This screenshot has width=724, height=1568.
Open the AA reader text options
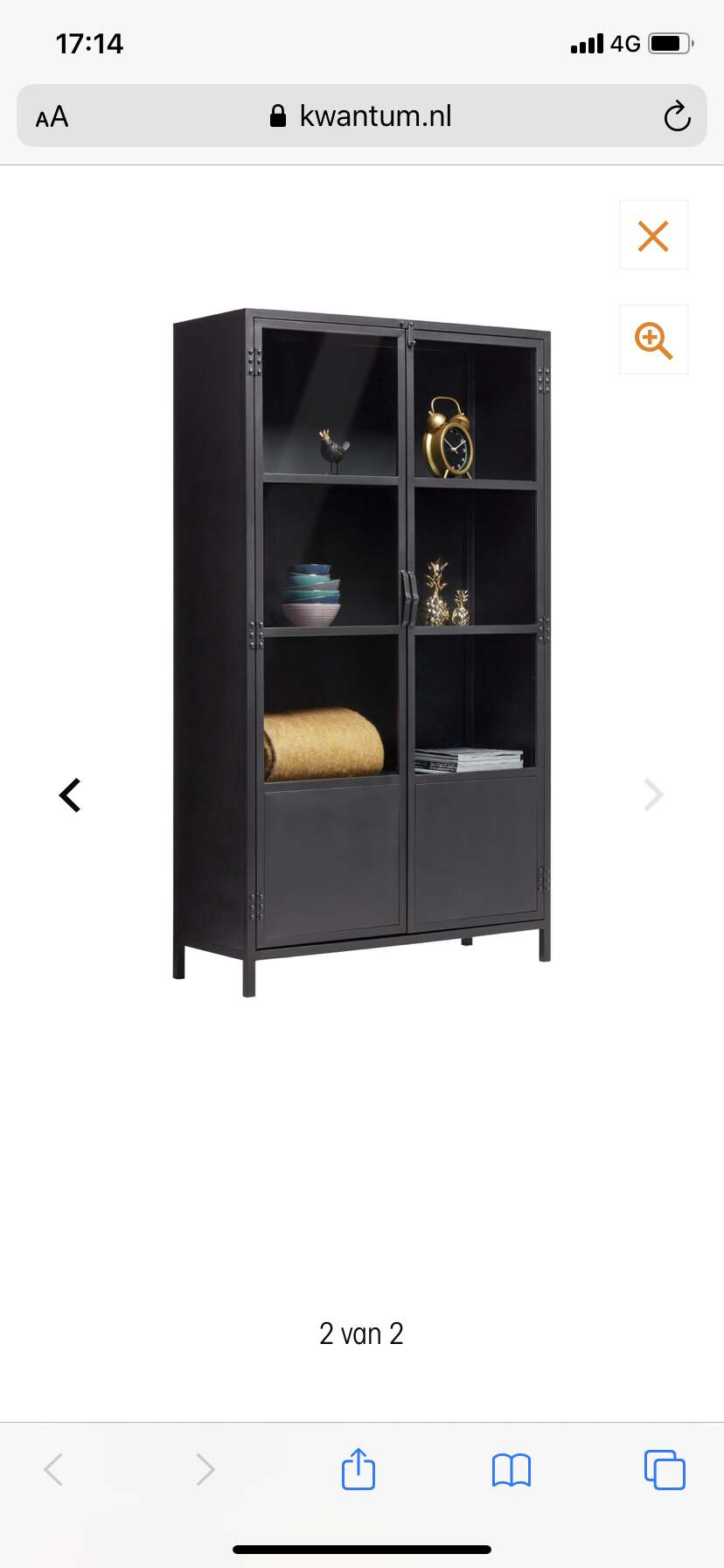(x=52, y=116)
